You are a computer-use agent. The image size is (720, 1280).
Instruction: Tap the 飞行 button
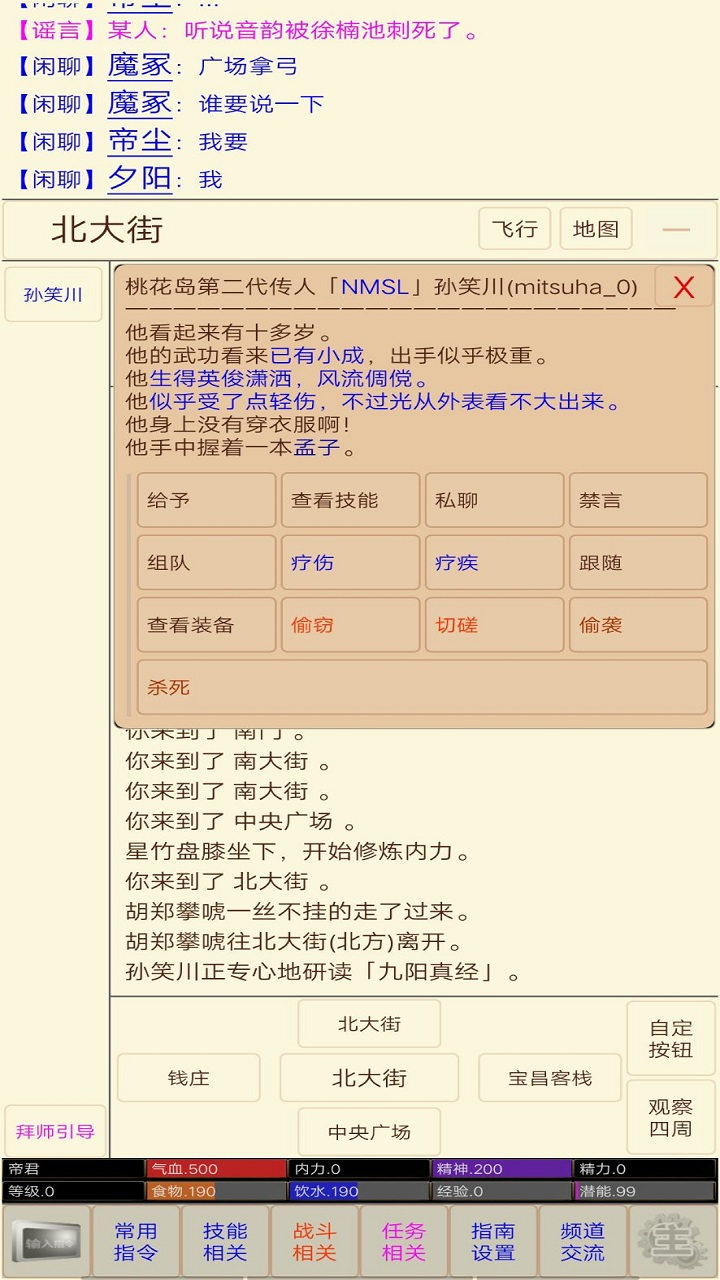[x=514, y=230]
